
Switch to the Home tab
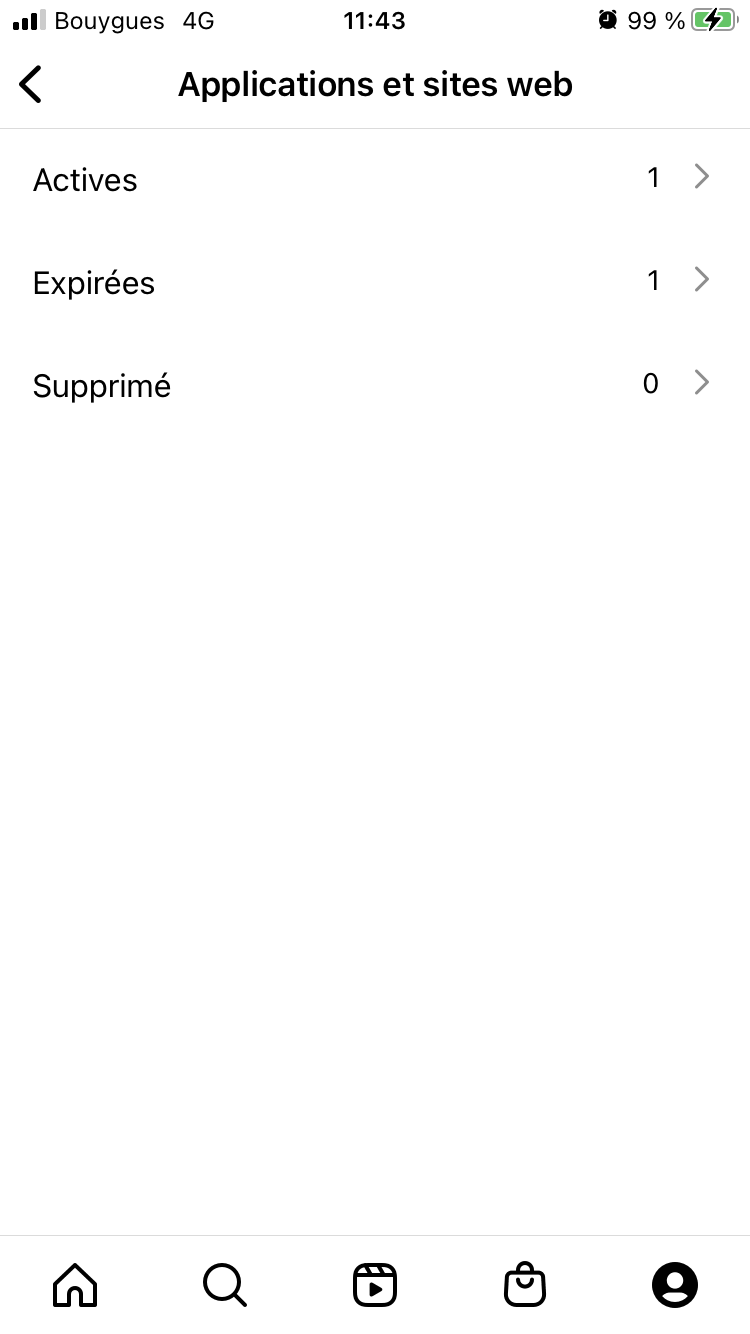click(75, 1284)
